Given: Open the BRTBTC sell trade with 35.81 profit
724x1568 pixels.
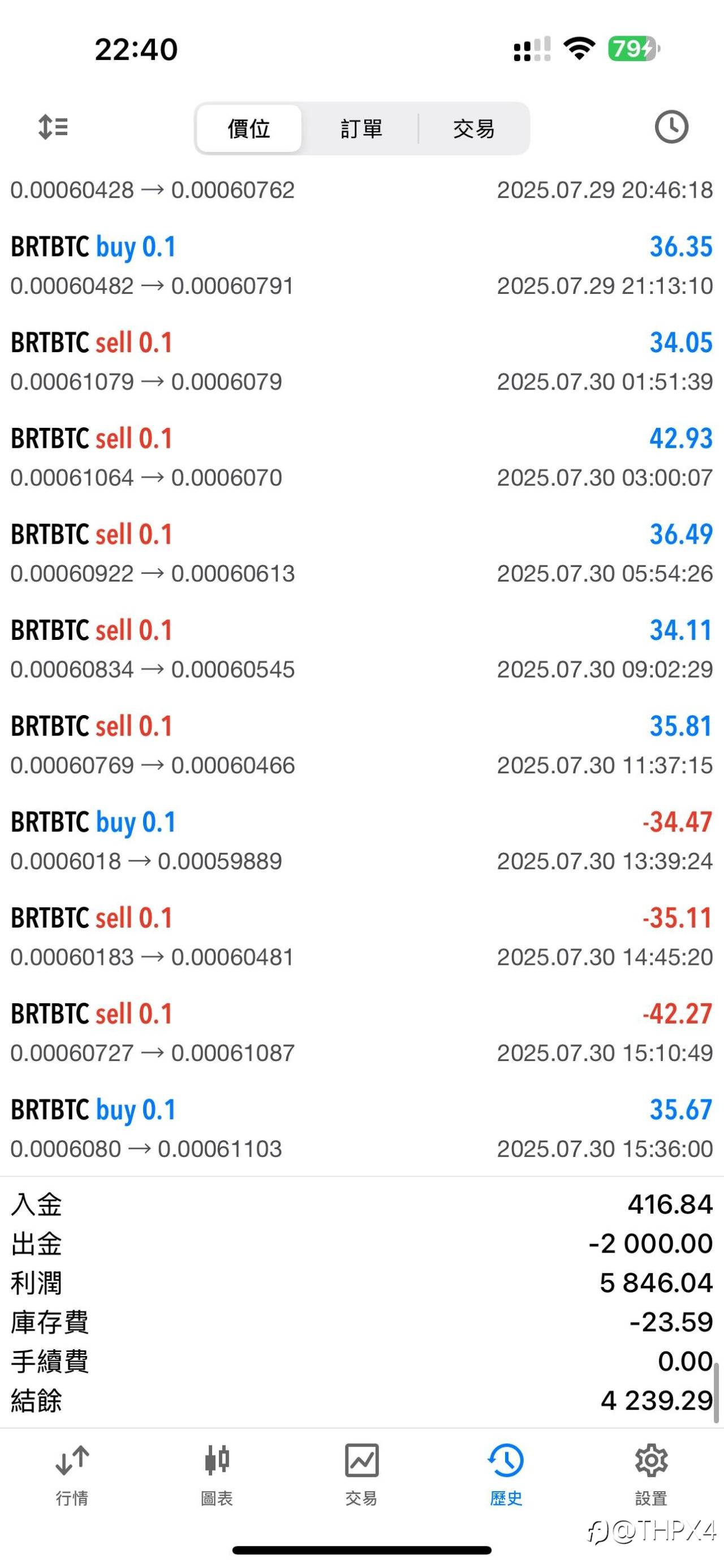Looking at the screenshot, I should (361, 746).
